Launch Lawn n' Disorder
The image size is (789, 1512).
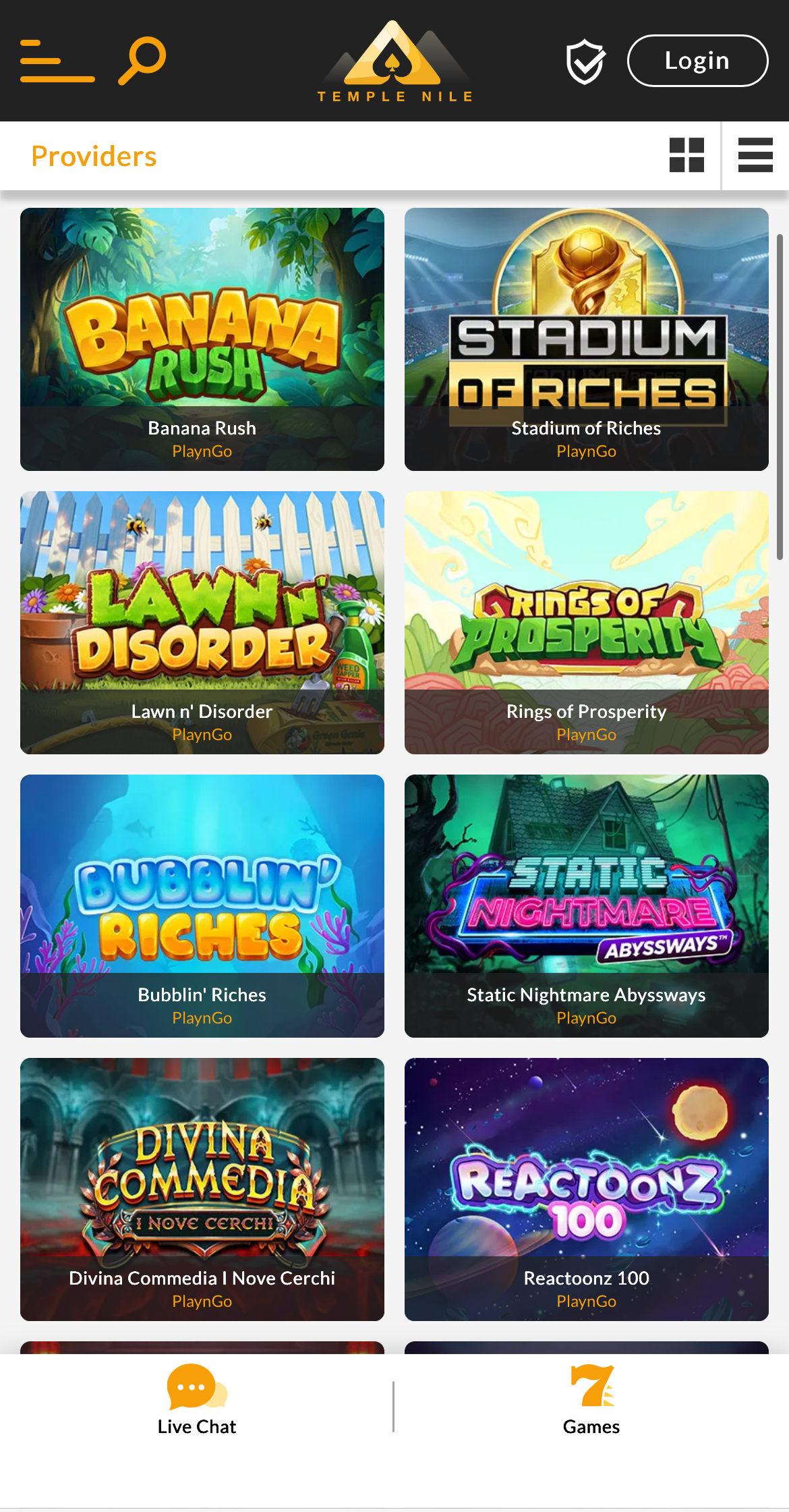(x=202, y=622)
